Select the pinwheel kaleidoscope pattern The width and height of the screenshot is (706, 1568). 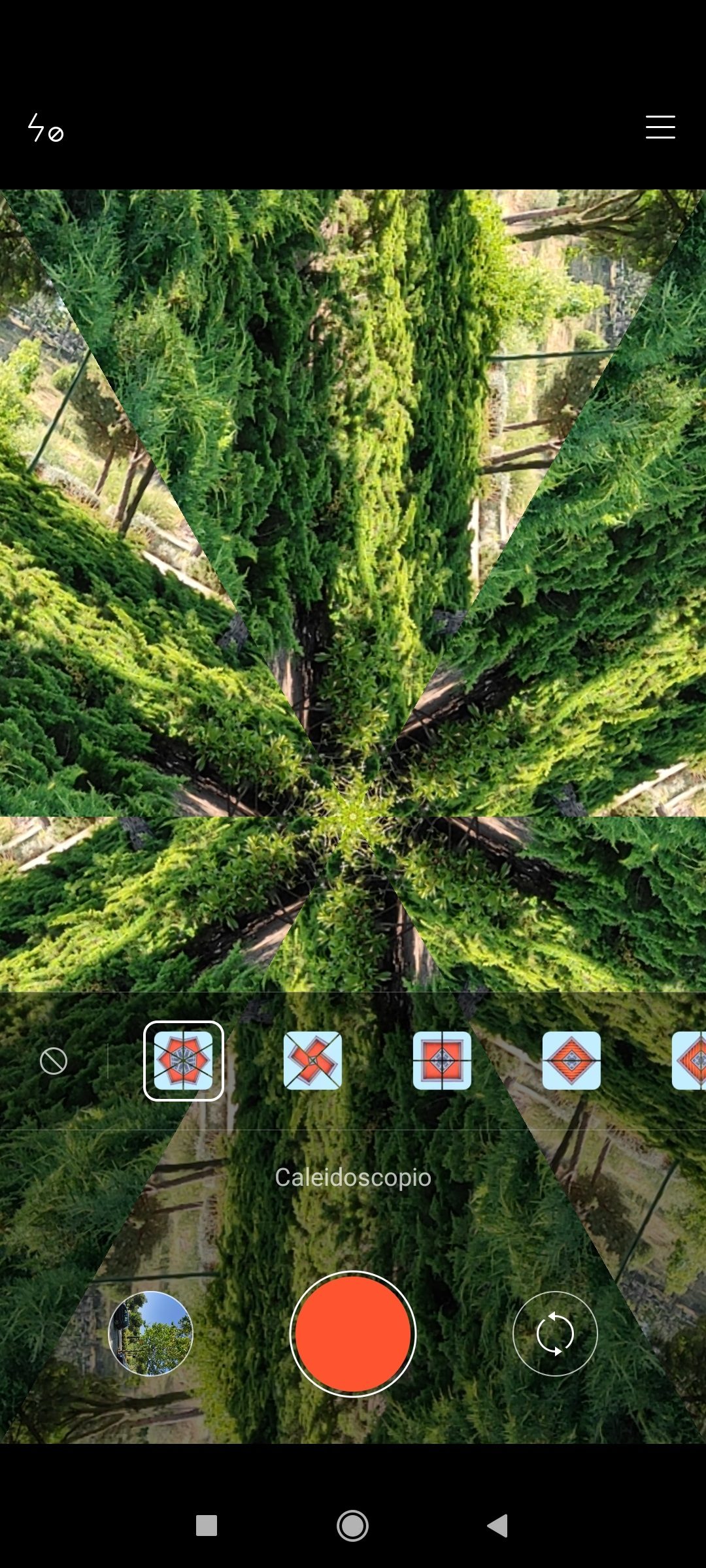[x=312, y=1061]
